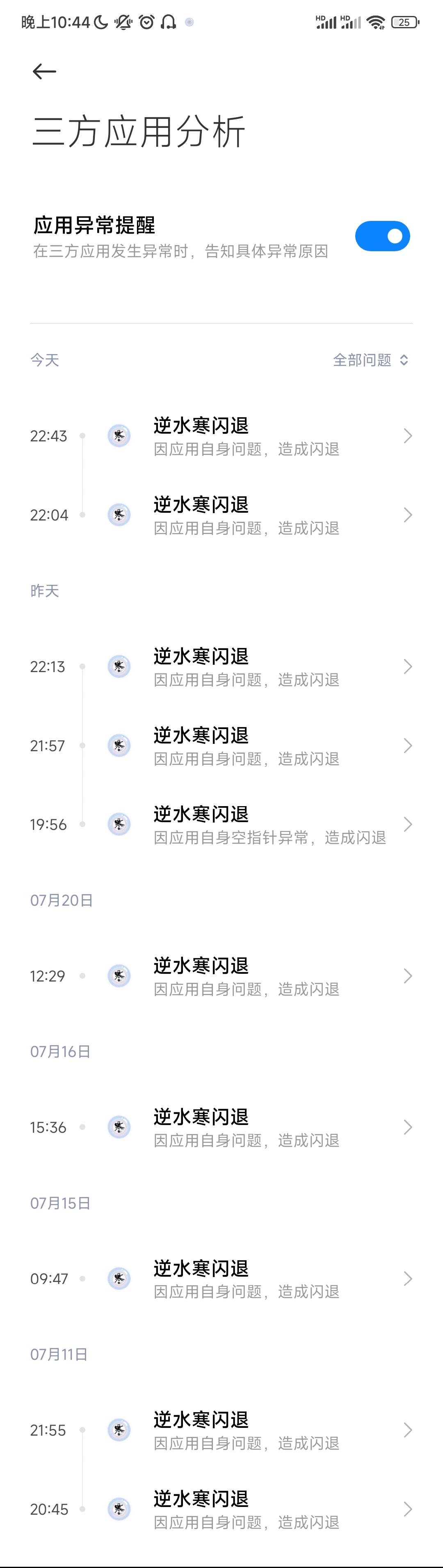Select the 07月11日 20:45 crash entry

[x=246, y=1509]
